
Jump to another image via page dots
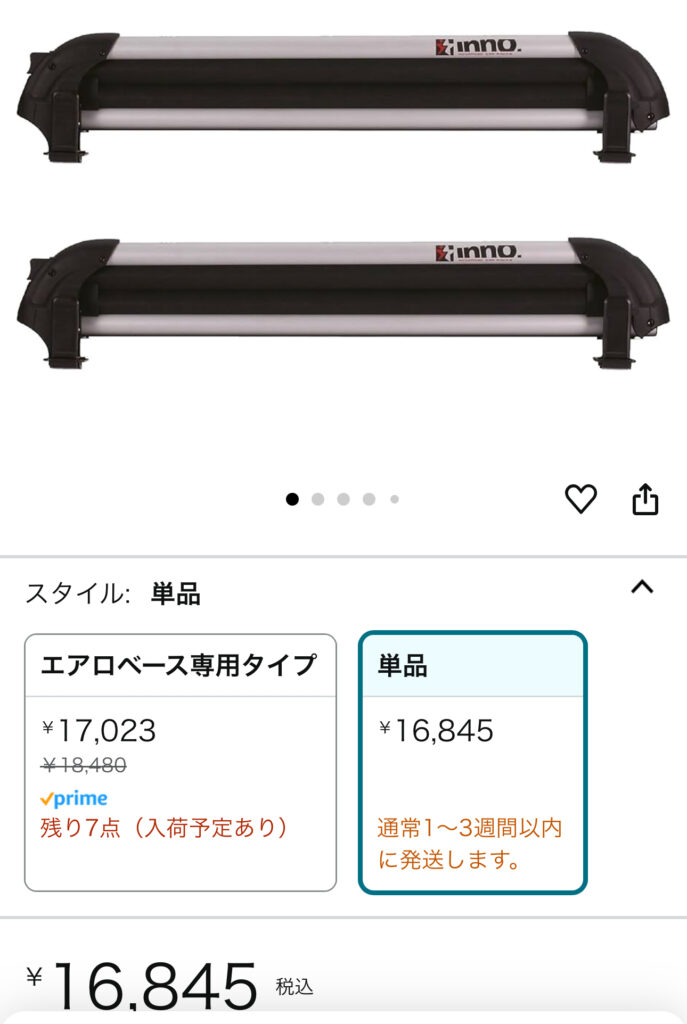pos(318,499)
